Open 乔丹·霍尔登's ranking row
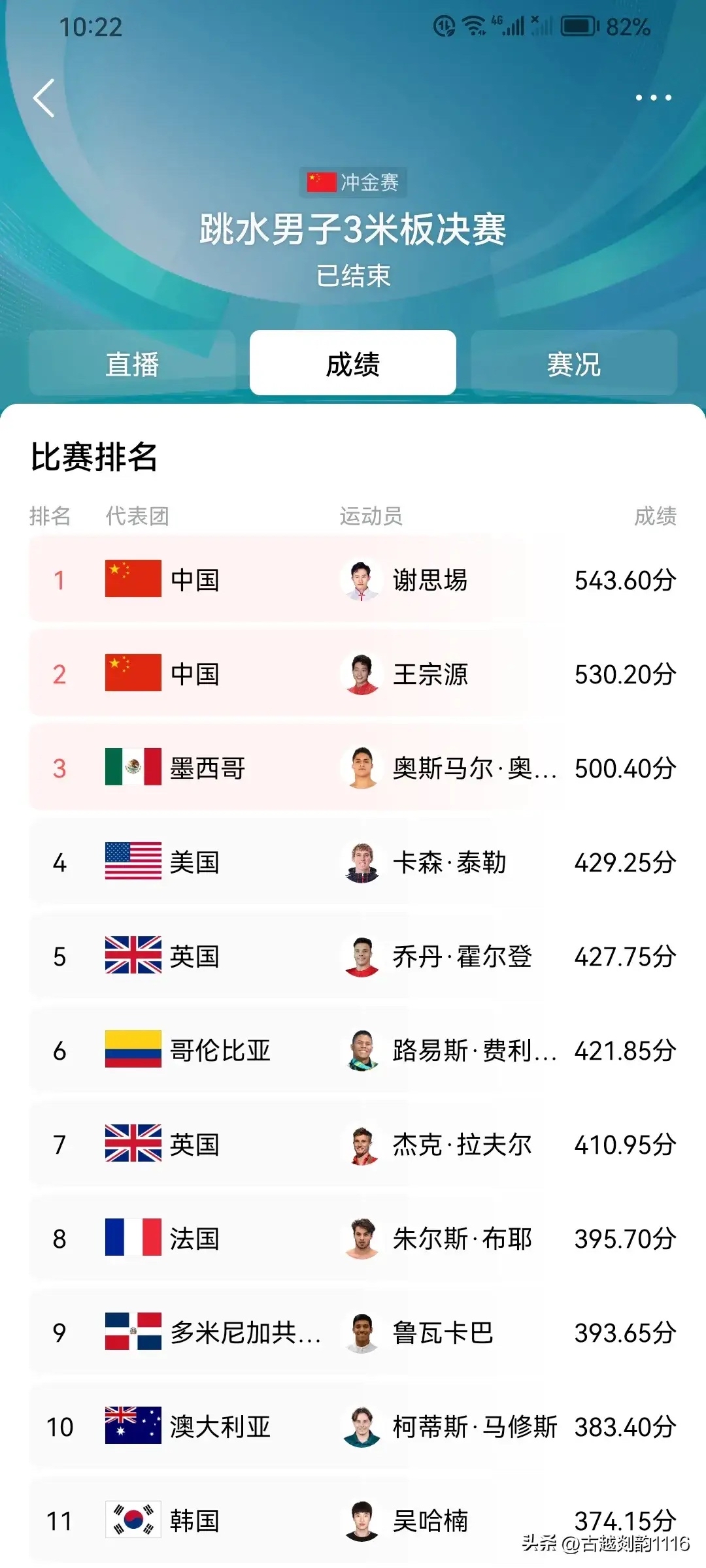This screenshot has width=706, height=1568. 353,956
